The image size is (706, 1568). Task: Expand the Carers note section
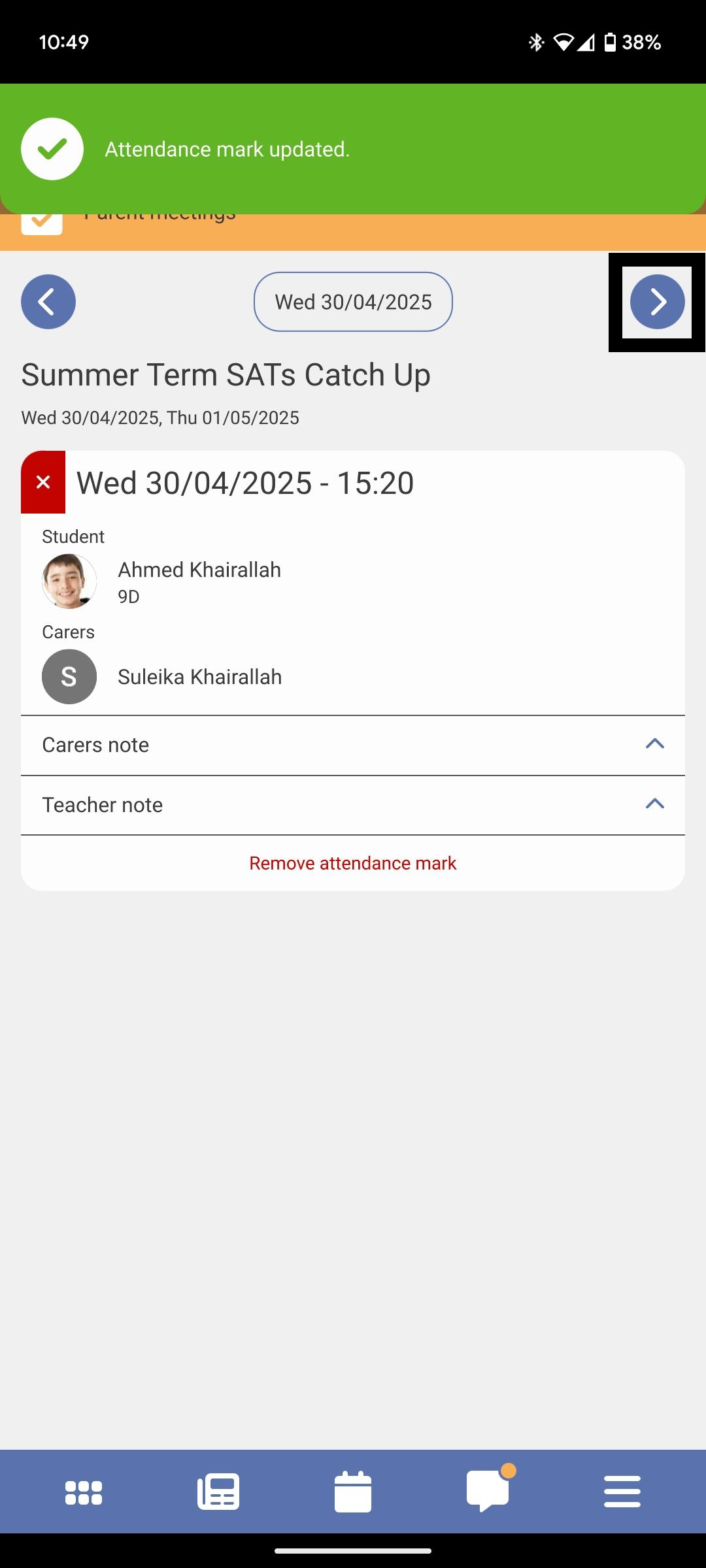pos(353,745)
